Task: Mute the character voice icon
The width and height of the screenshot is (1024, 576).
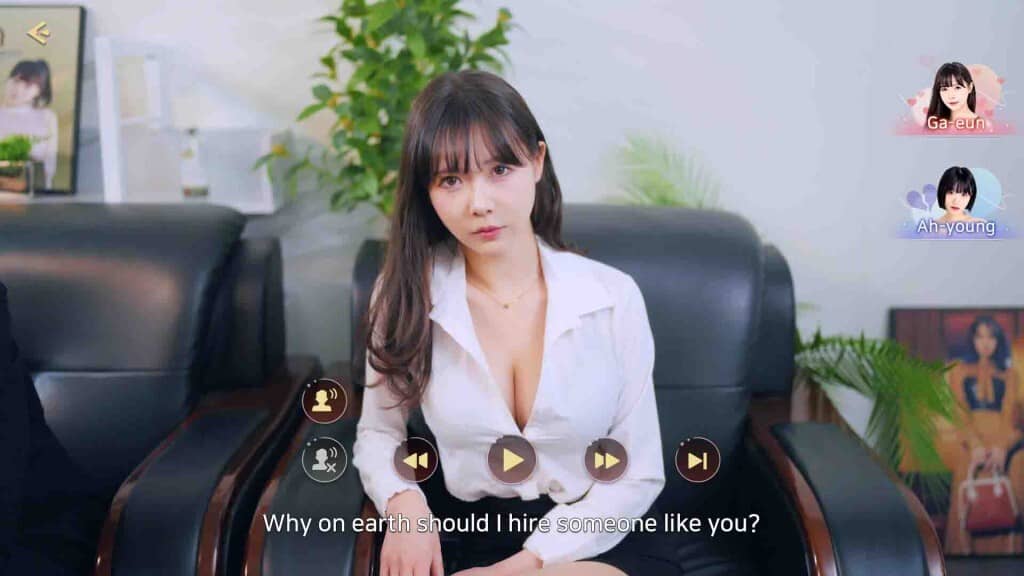Action: [x=324, y=460]
